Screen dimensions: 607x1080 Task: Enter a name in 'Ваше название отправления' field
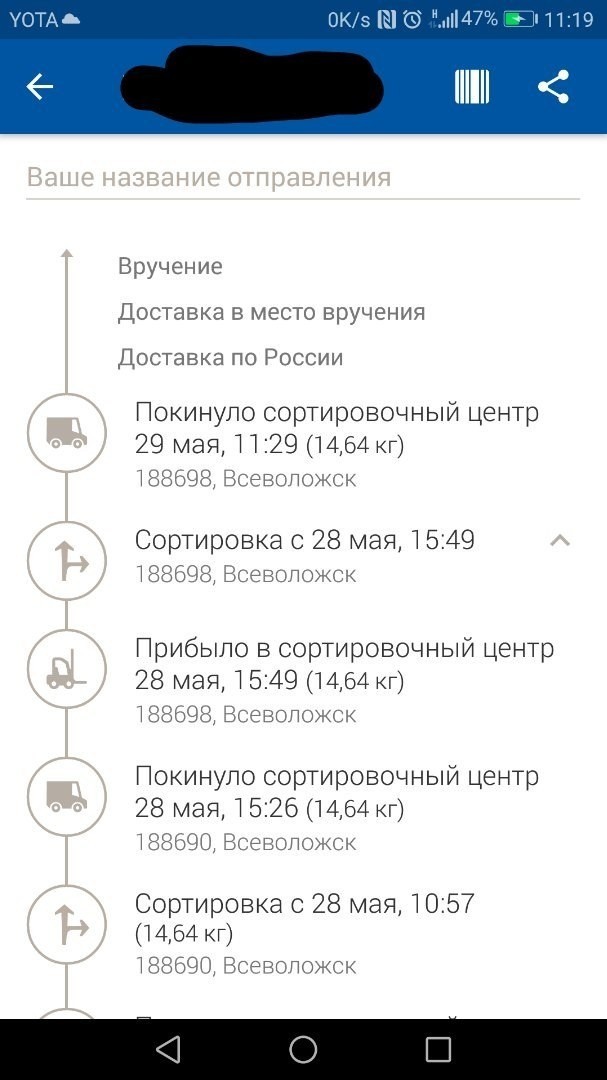(302, 178)
